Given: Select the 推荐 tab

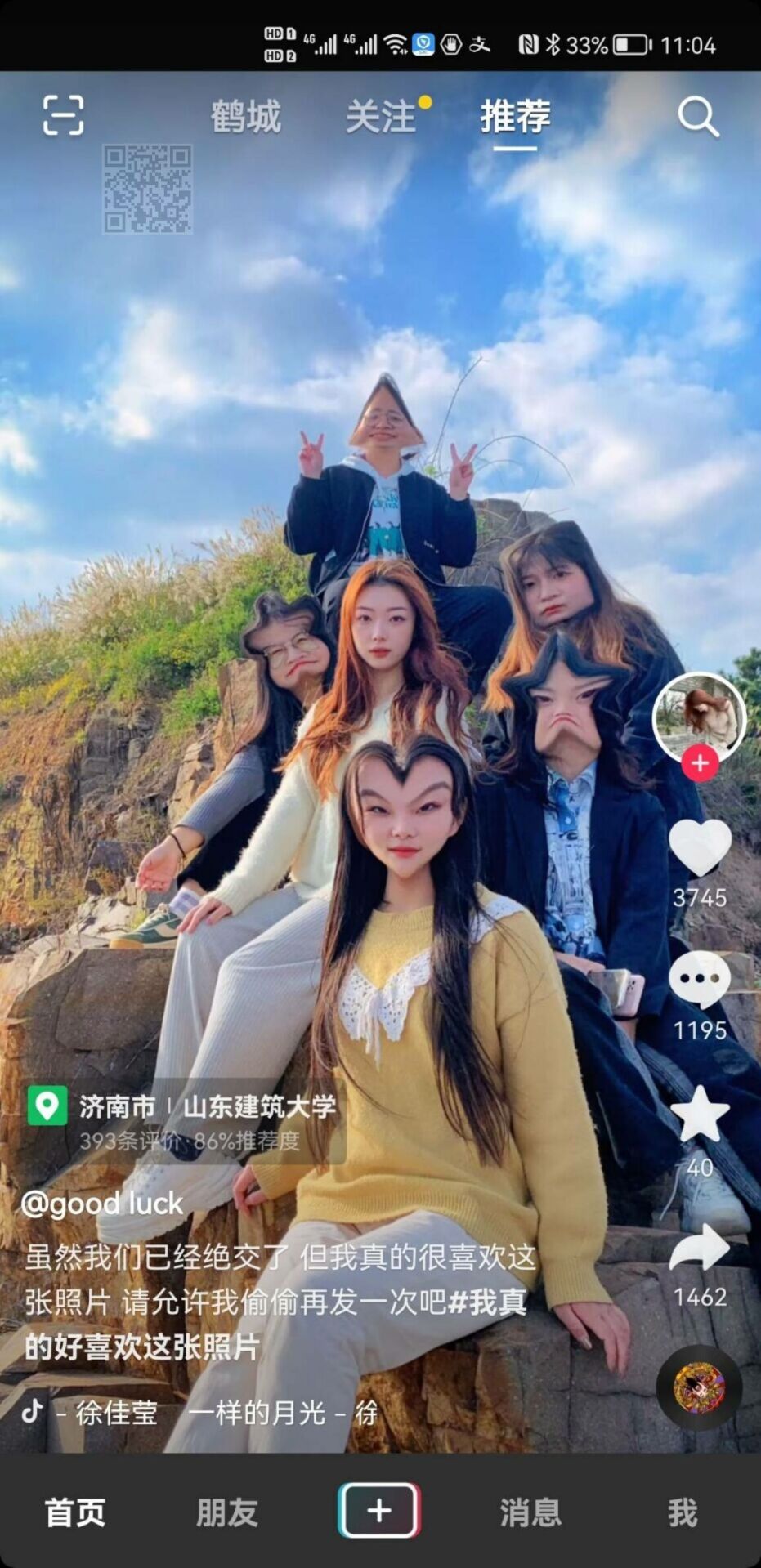Looking at the screenshot, I should pos(515,117).
